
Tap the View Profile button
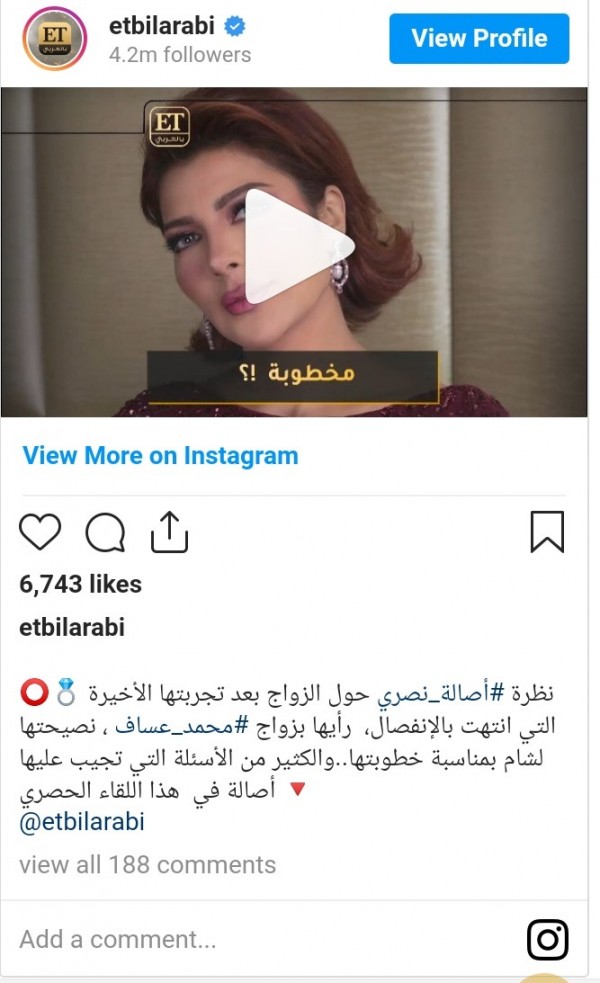[479, 39]
